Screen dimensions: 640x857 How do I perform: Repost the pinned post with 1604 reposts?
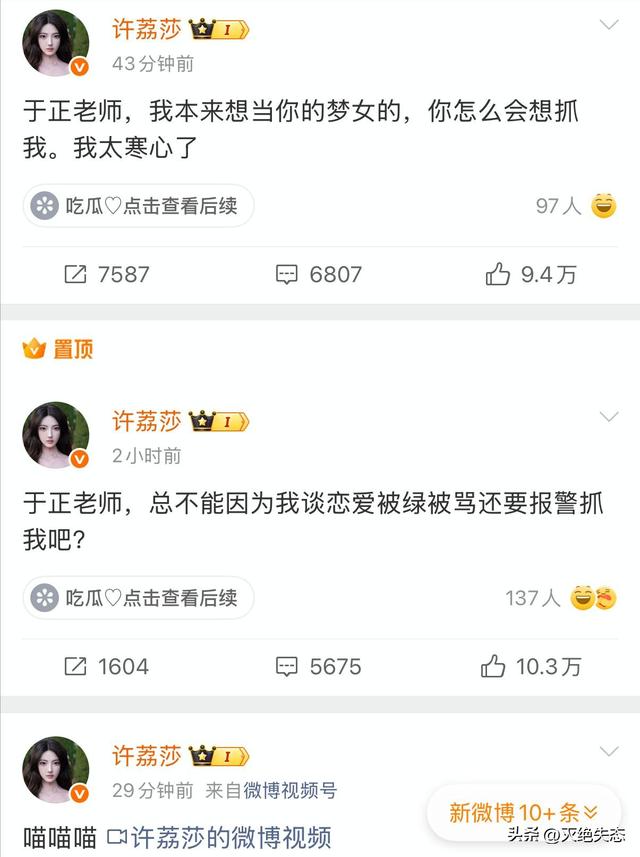tap(106, 666)
